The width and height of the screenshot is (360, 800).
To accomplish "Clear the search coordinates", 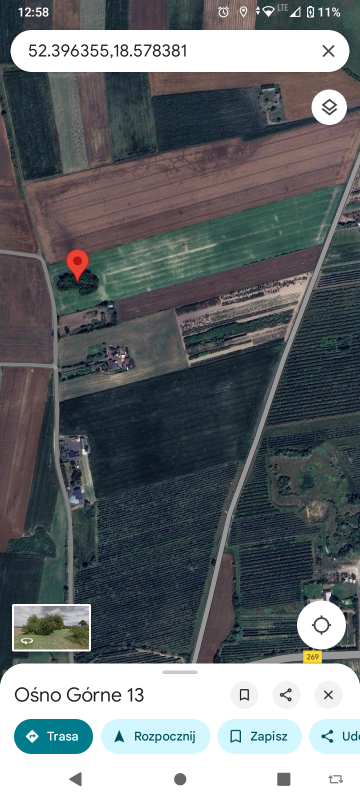I will click(x=328, y=51).
